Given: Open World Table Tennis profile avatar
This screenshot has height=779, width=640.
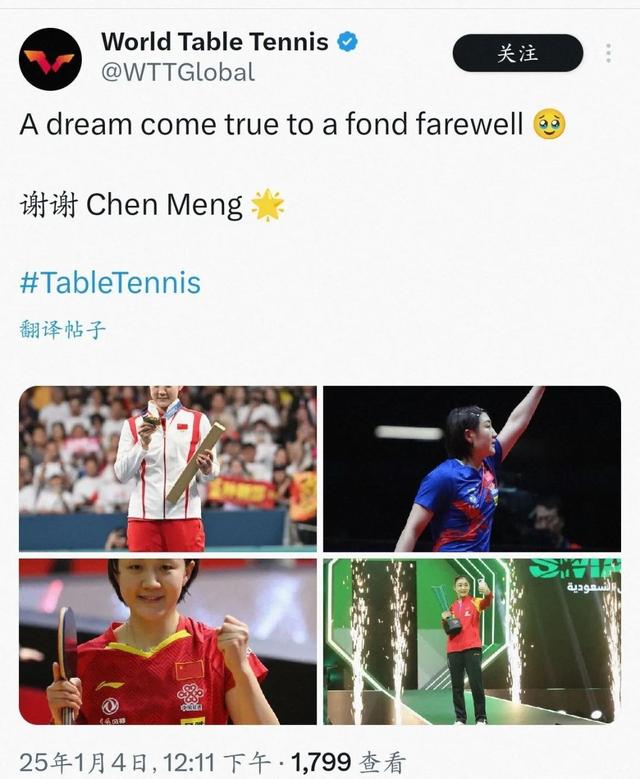Looking at the screenshot, I should (x=50, y=59).
